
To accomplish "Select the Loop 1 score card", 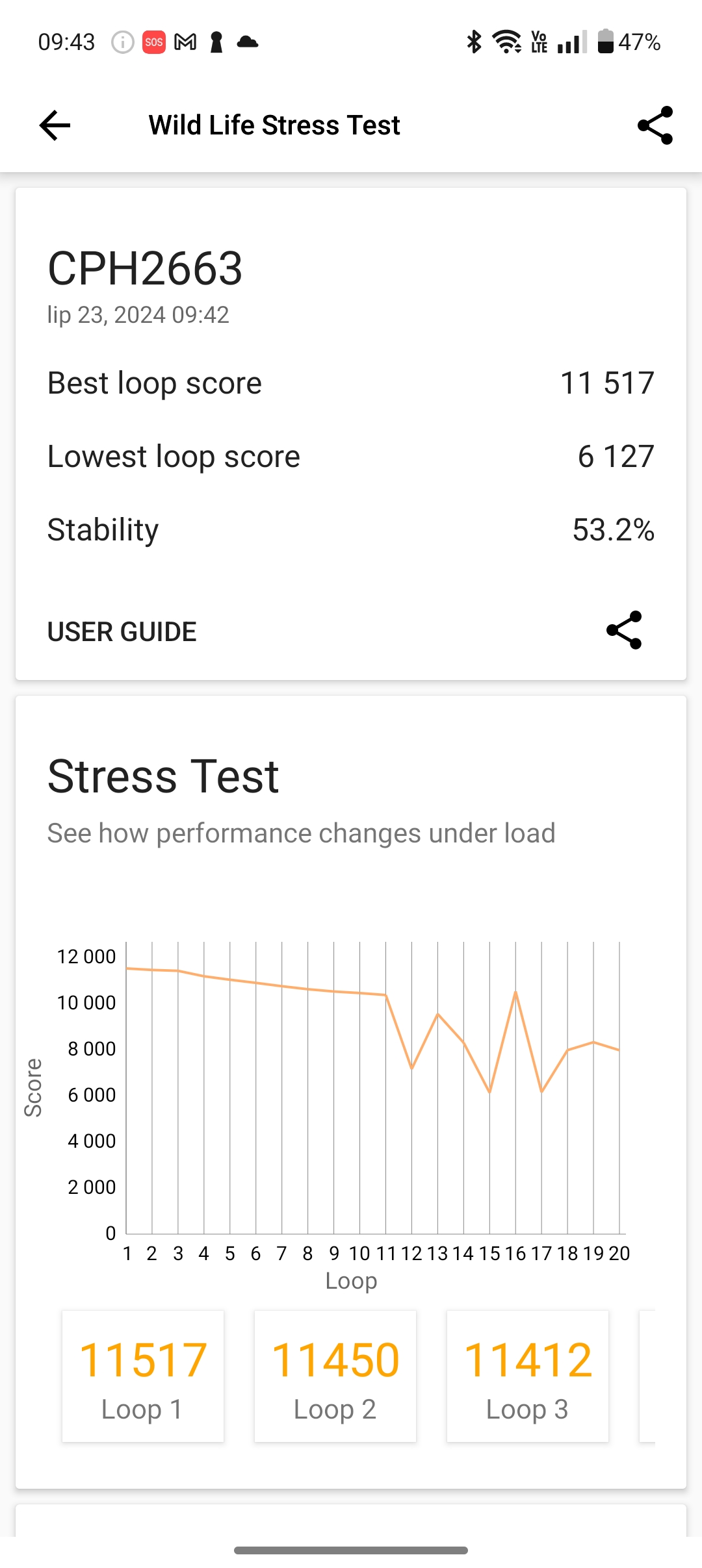I will tap(143, 1376).
